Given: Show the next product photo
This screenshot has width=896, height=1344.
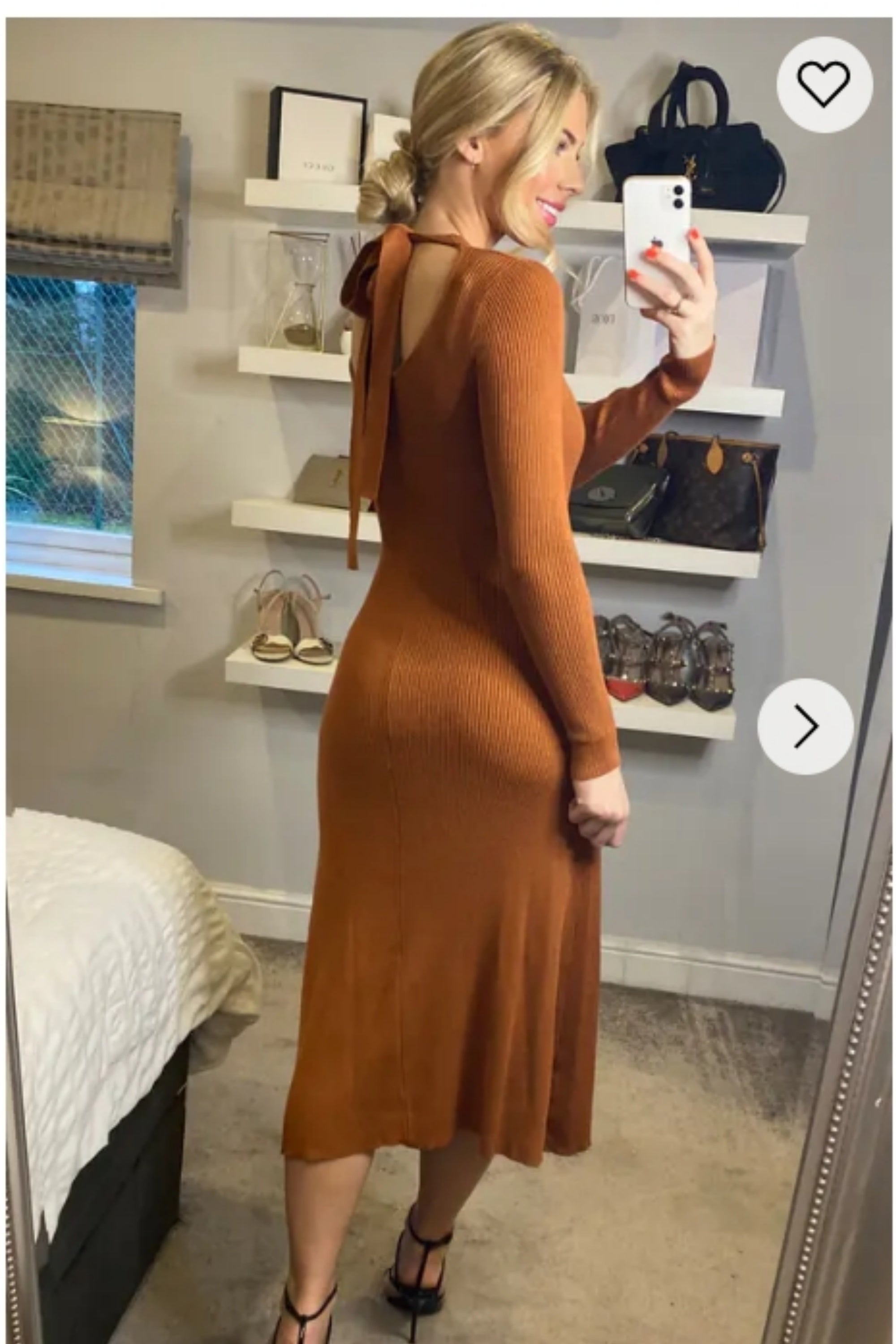Looking at the screenshot, I should pos(805,726).
